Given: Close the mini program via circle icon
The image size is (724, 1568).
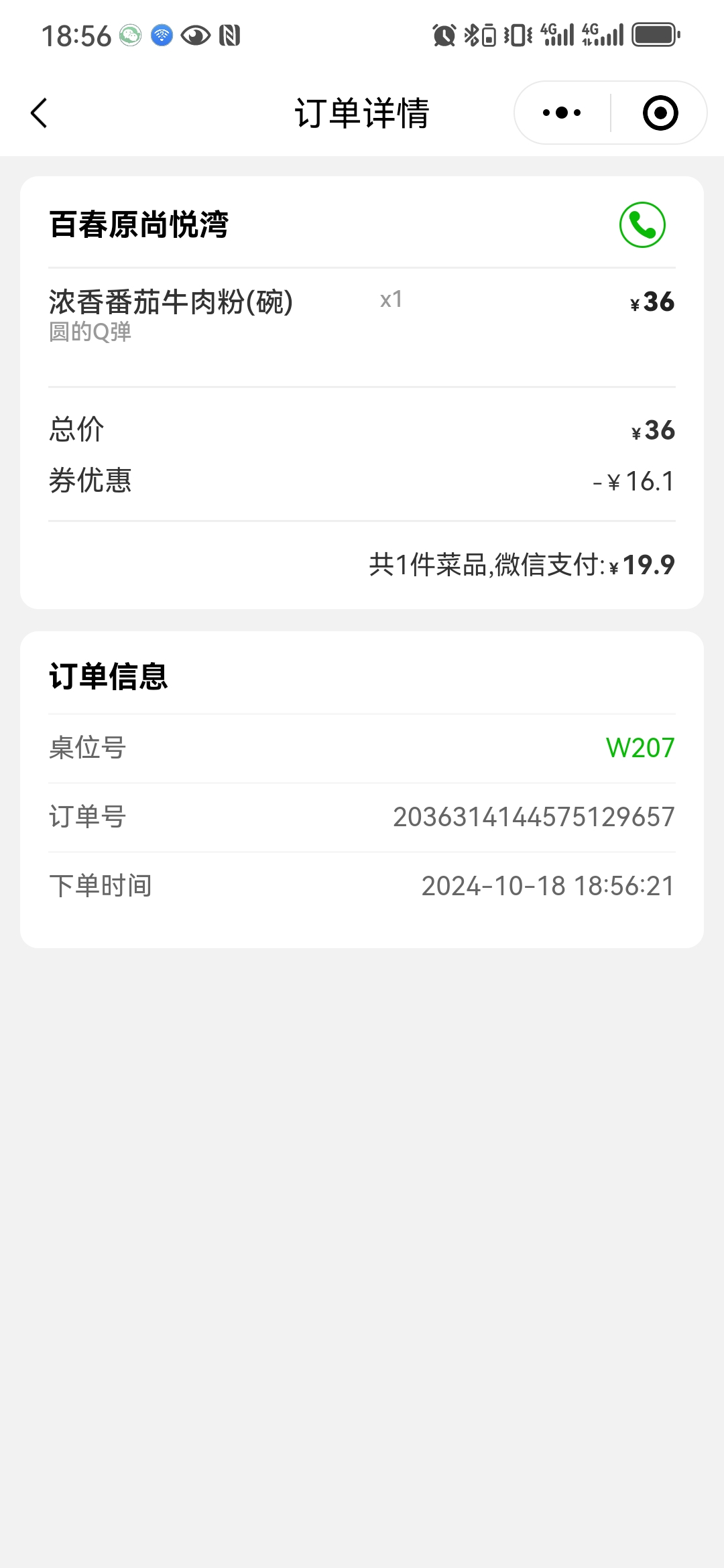Looking at the screenshot, I should click(x=660, y=113).
